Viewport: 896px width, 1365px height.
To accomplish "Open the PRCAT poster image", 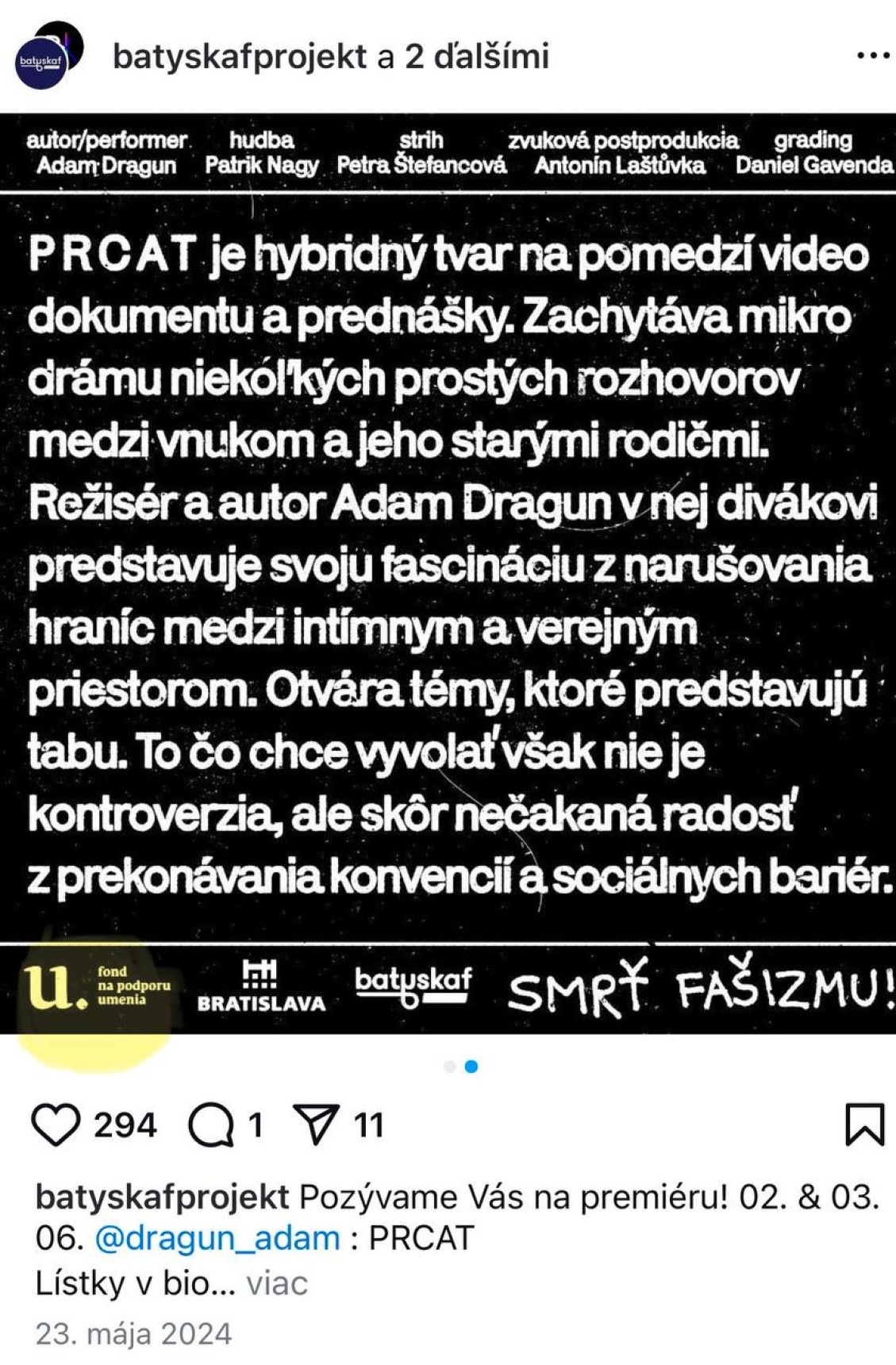I will tap(448, 571).
